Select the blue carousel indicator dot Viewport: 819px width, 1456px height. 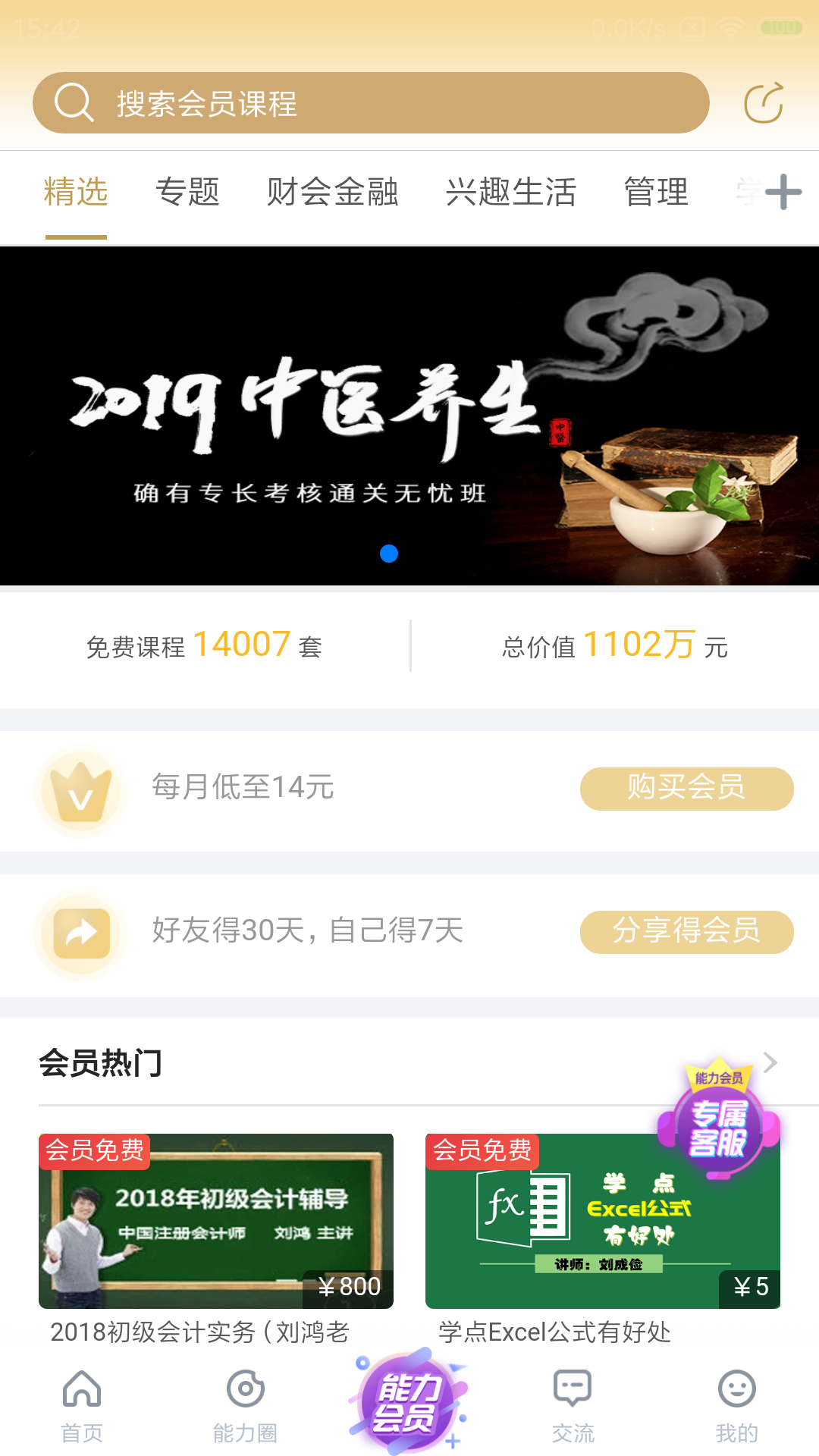(390, 554)
